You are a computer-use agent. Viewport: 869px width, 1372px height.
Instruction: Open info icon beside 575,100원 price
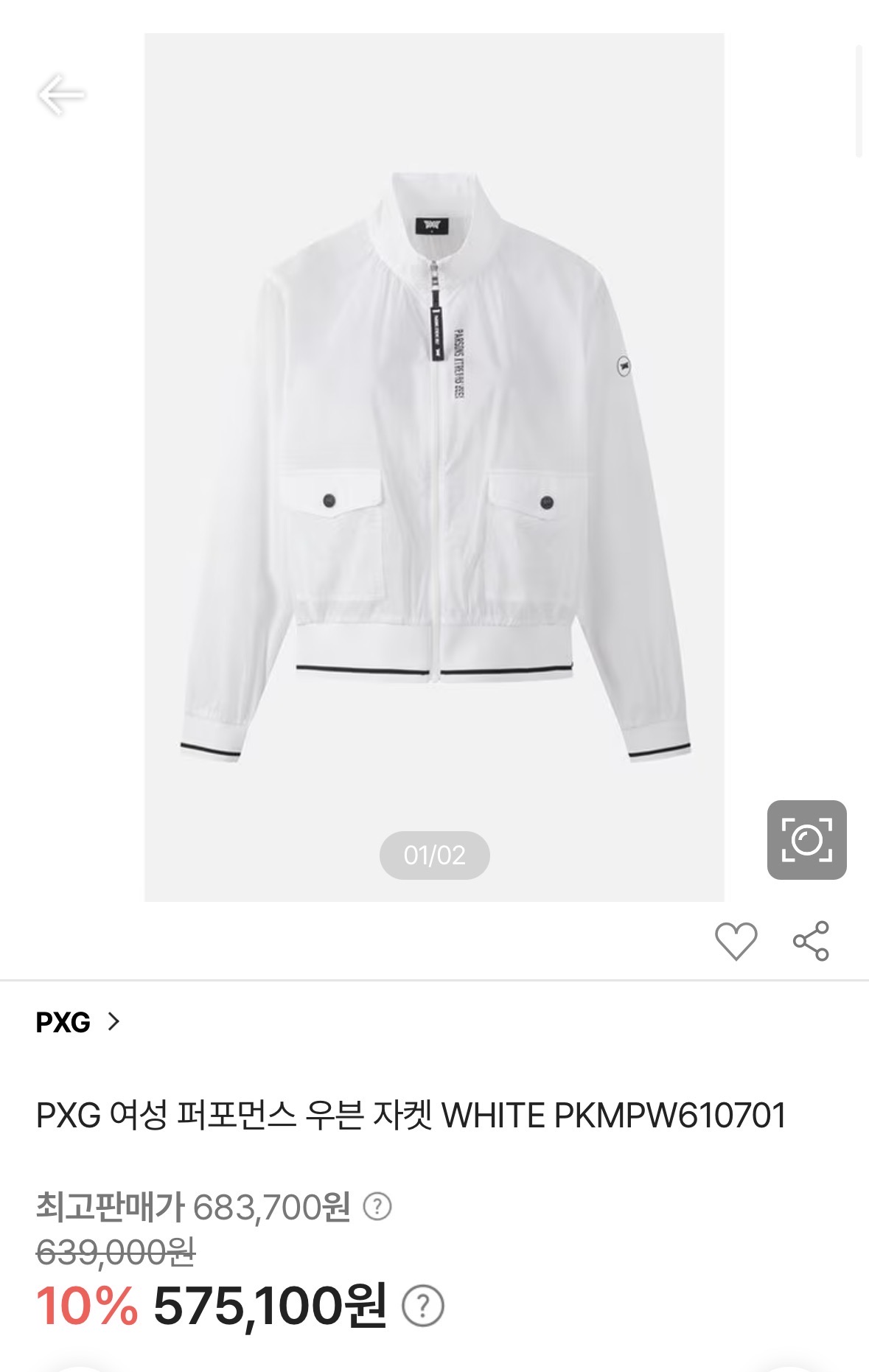[422, 1306]
